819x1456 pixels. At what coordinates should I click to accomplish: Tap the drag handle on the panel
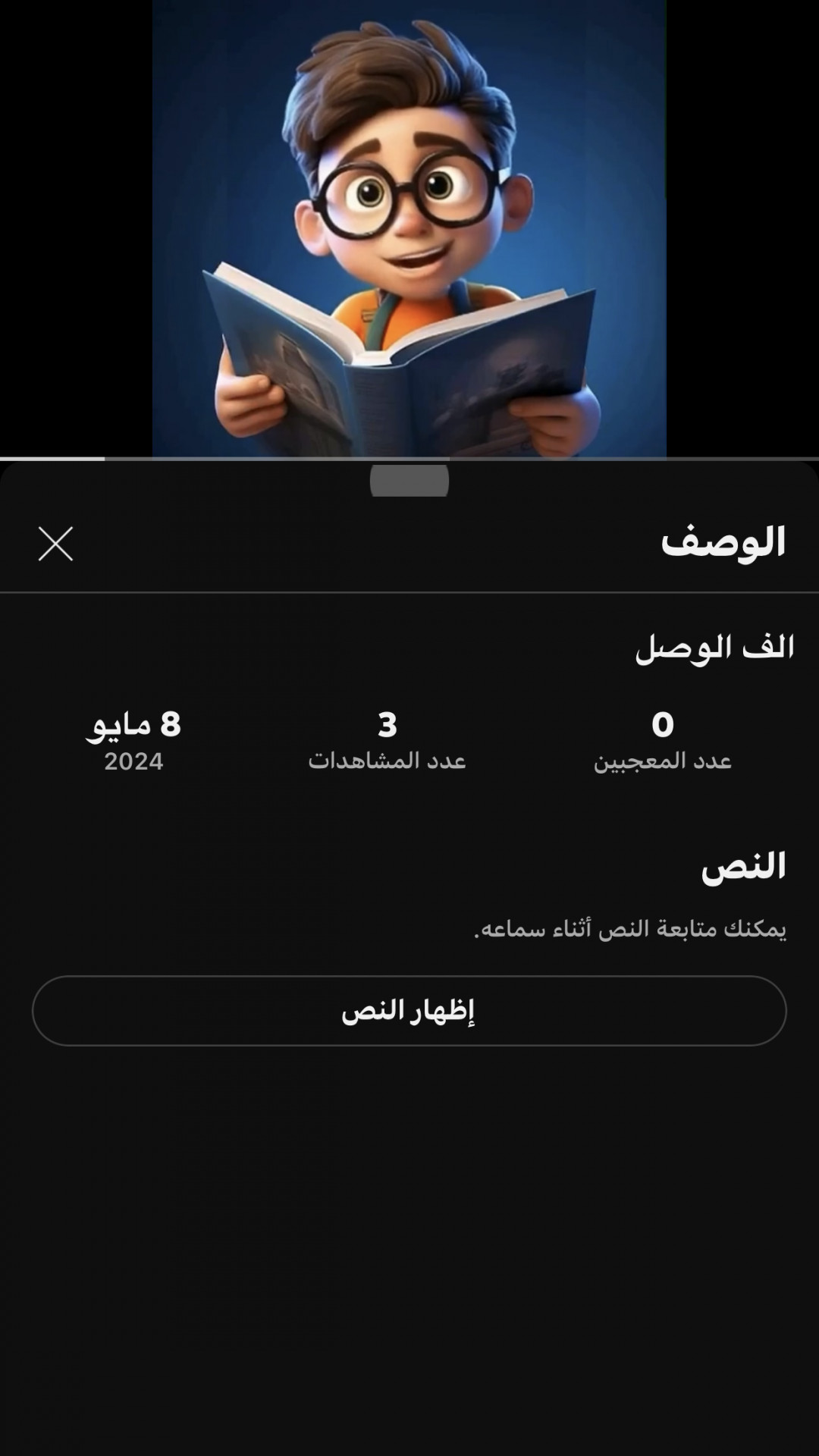click(409, 482)
